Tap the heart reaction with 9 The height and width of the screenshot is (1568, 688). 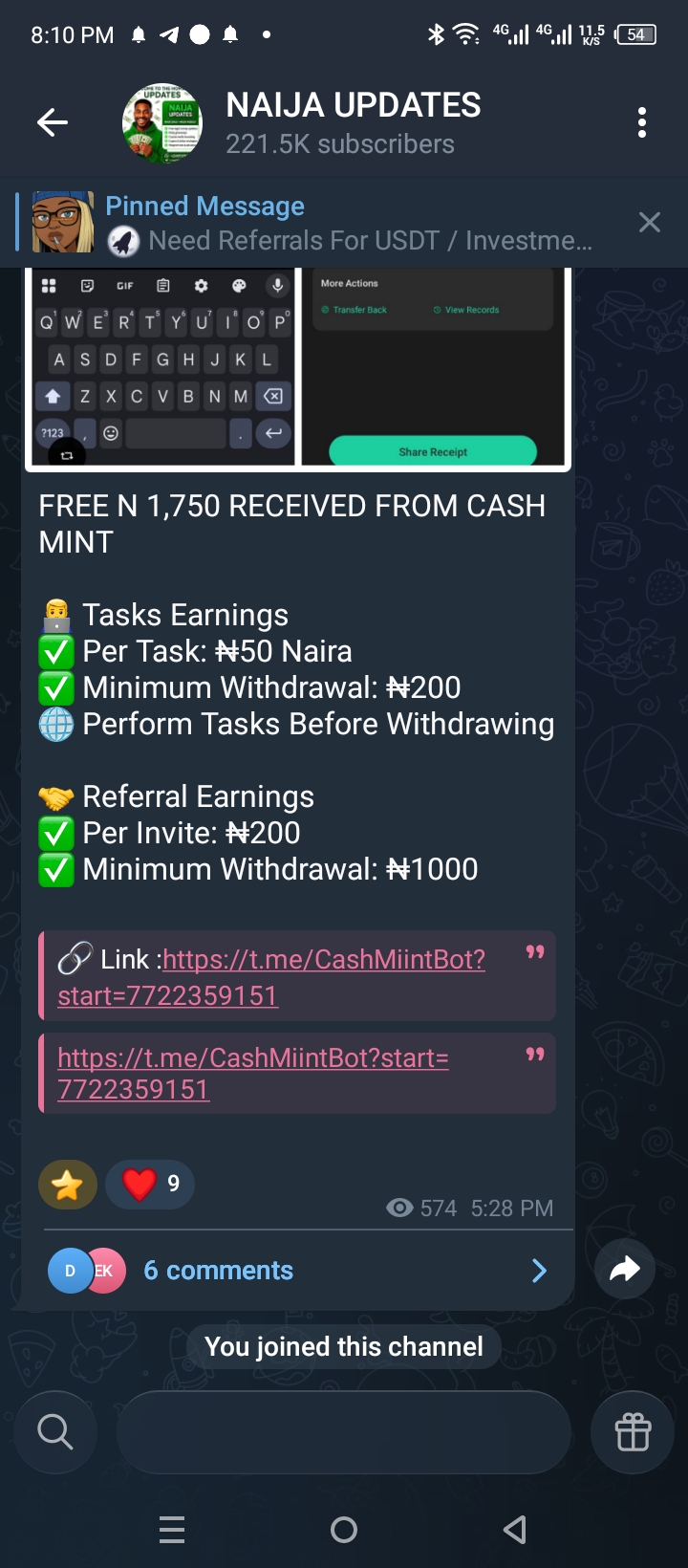pos(150,1185)
